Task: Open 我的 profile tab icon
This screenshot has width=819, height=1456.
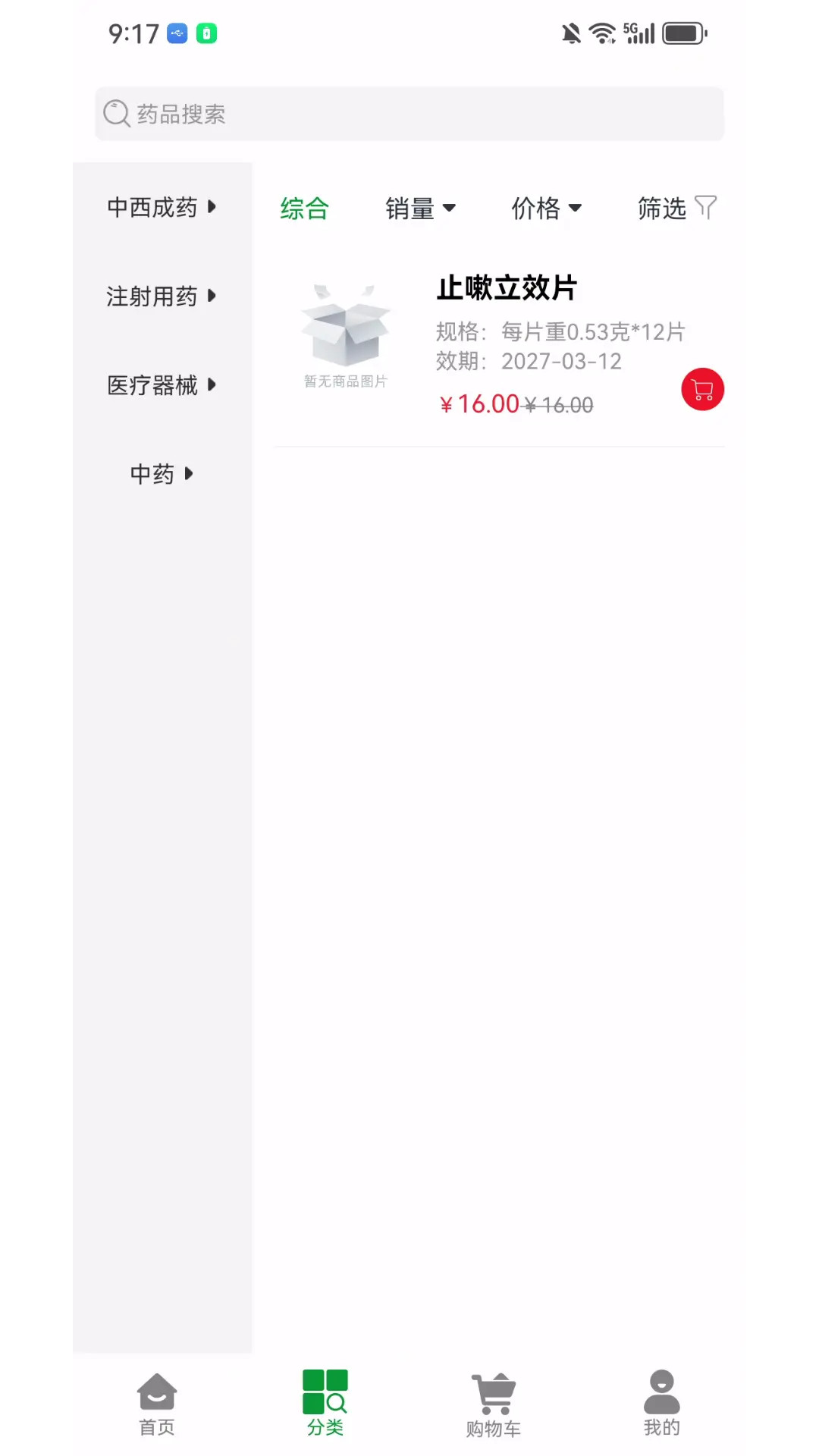Action: 661,1403
